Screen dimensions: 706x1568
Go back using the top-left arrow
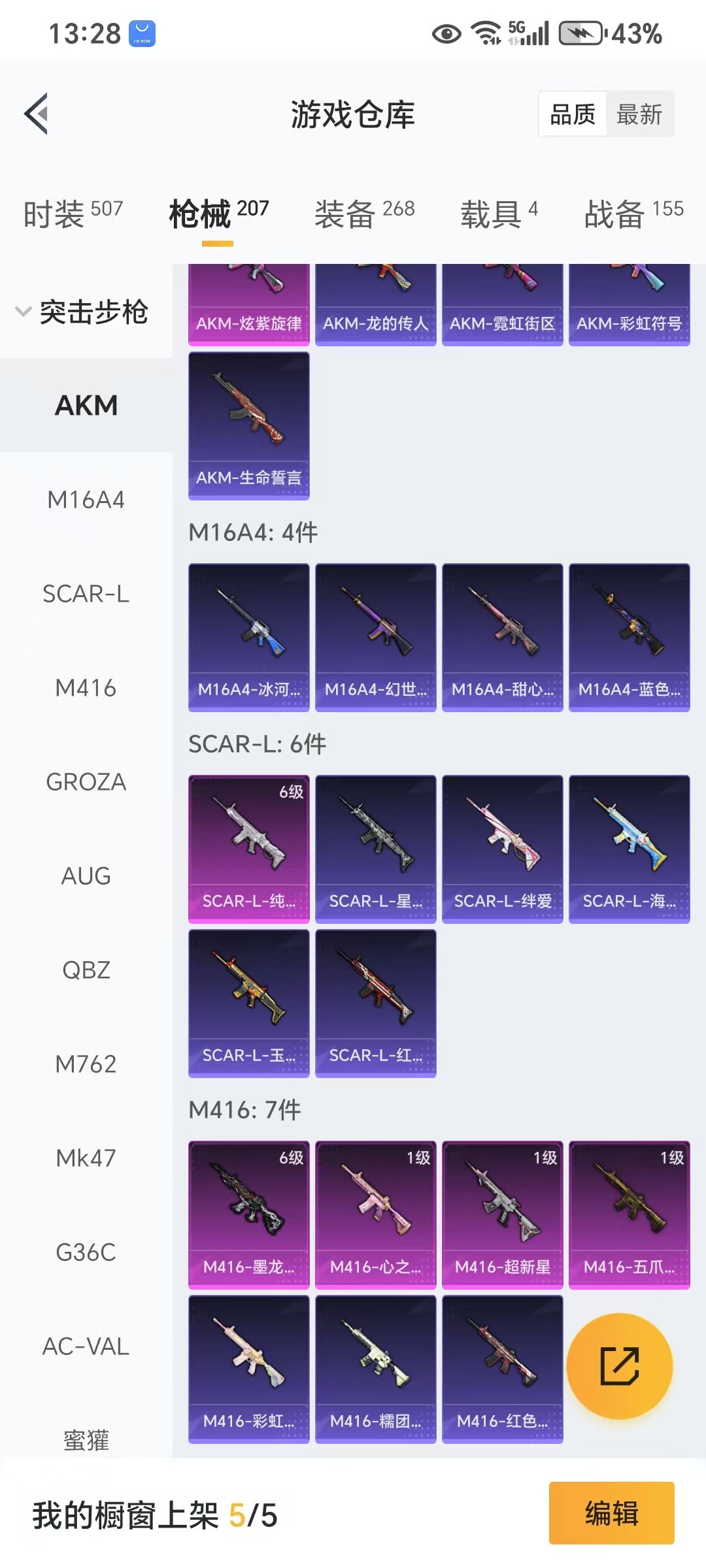(37, 114)
